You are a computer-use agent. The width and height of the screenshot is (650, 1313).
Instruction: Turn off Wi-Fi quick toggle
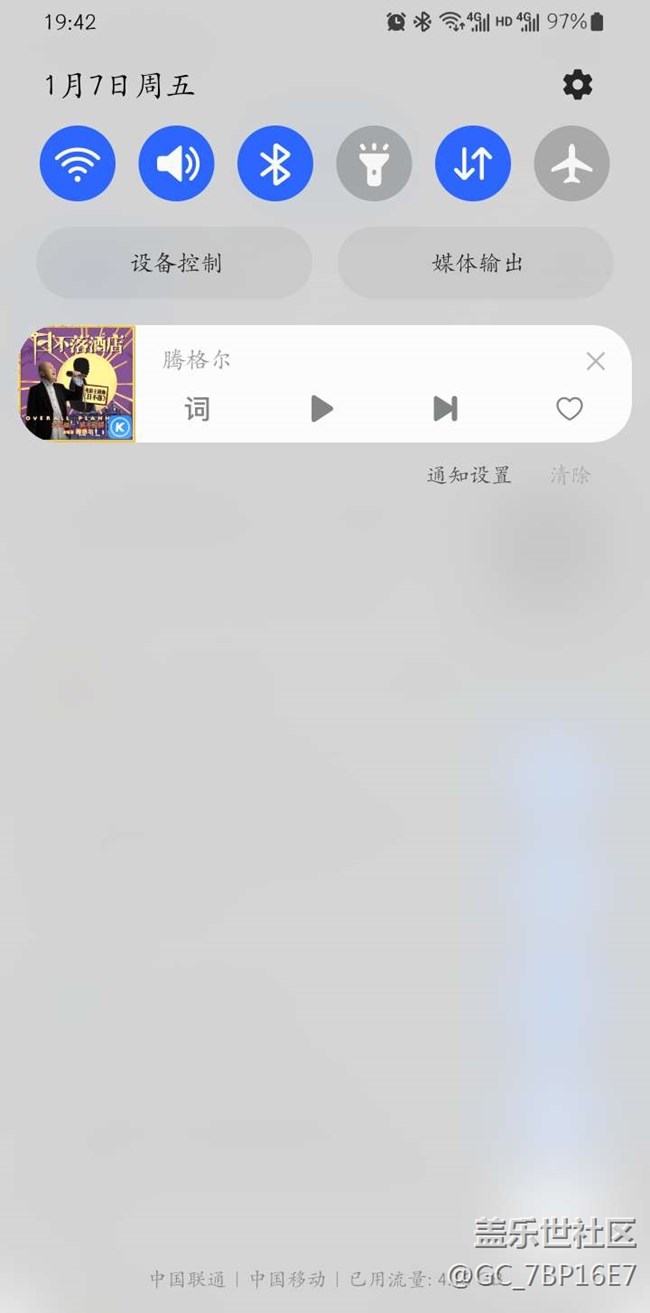[x=78, y=164]
